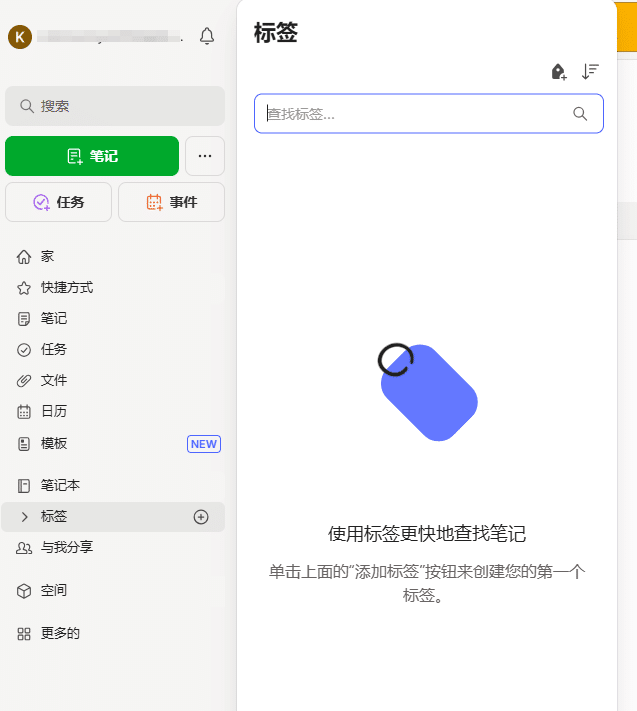Open the 笔记 list in sidebar
This screenshot has width=637, height=711.
point(54,319)
